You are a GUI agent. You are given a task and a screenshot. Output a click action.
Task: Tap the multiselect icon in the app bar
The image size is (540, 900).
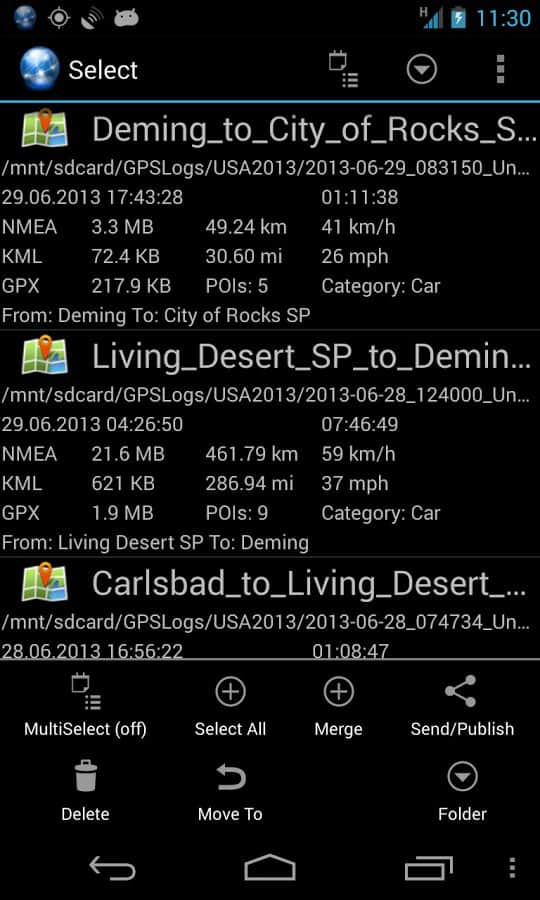click(x=343, y=70)
